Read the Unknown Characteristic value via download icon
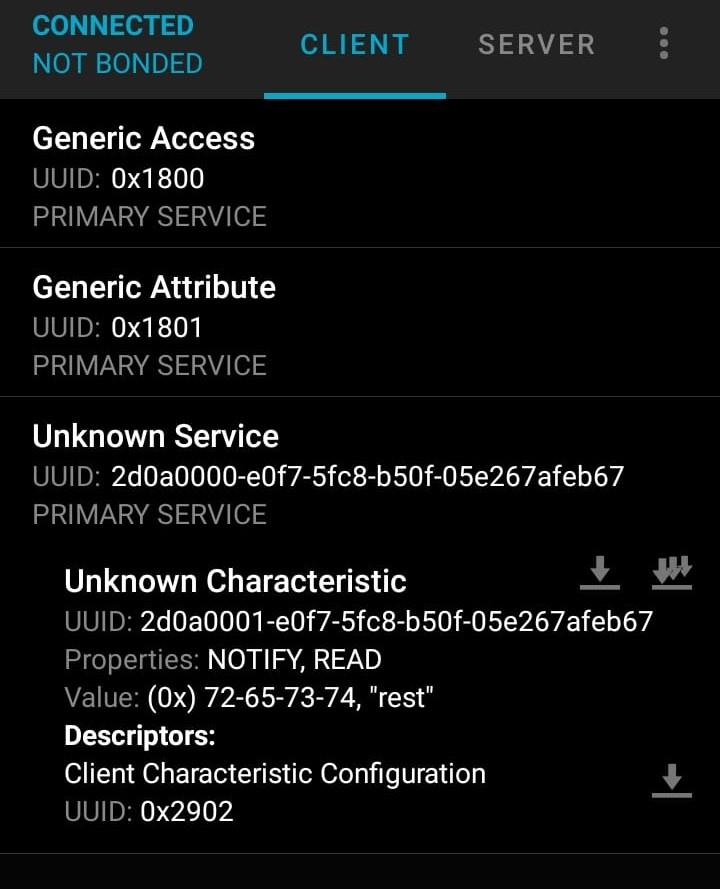 coord(599,572)
